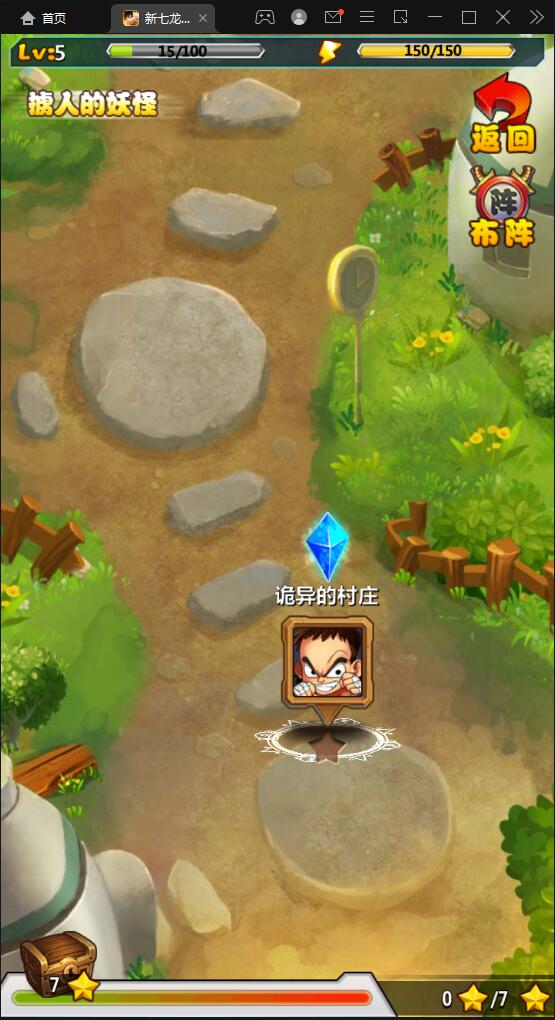This screenshot has height=1020, width=555.
Task: Tap the 返回 return arrow button
Action: pos(504,114)
